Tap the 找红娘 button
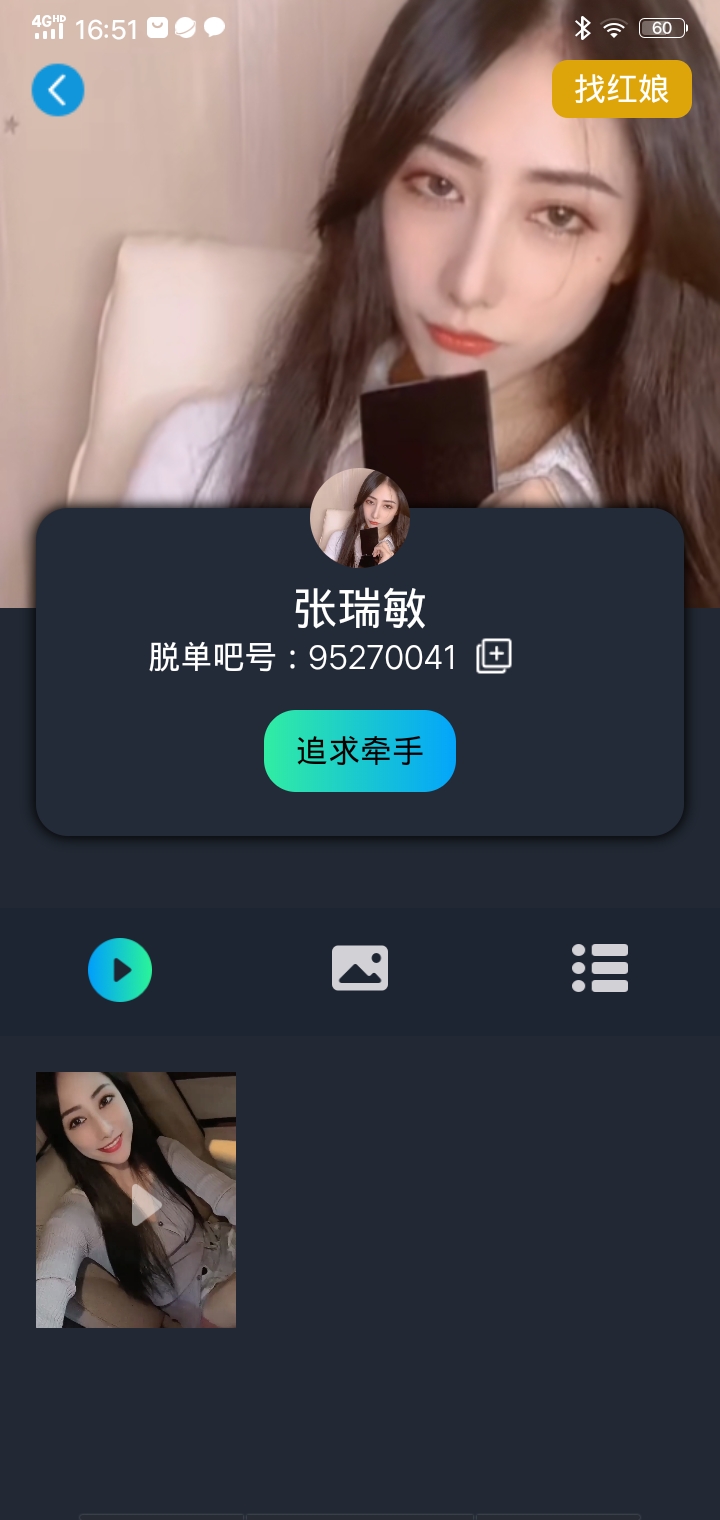The width and height of the screenshot is (720, 1520). pyautogui.click(x=621, y=89)
